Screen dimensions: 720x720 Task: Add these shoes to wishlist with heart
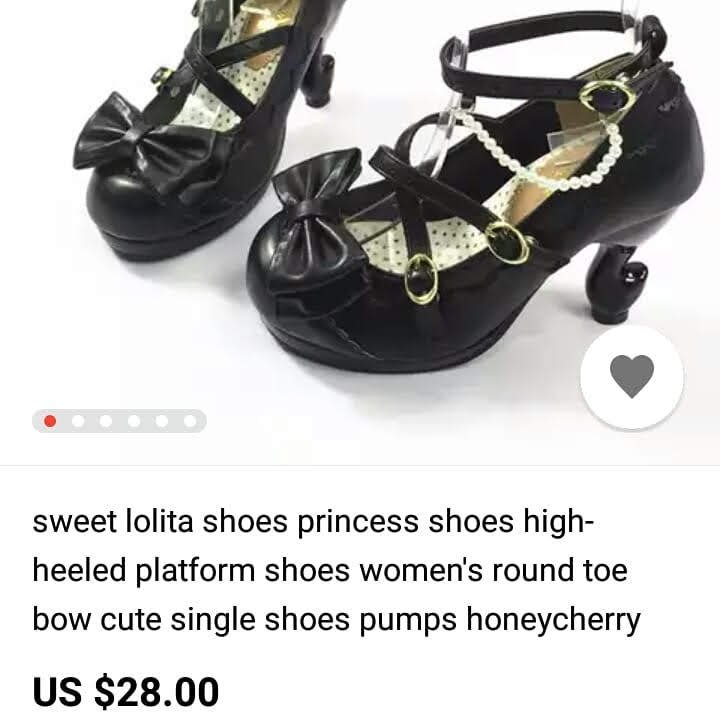tap(631, 377)
